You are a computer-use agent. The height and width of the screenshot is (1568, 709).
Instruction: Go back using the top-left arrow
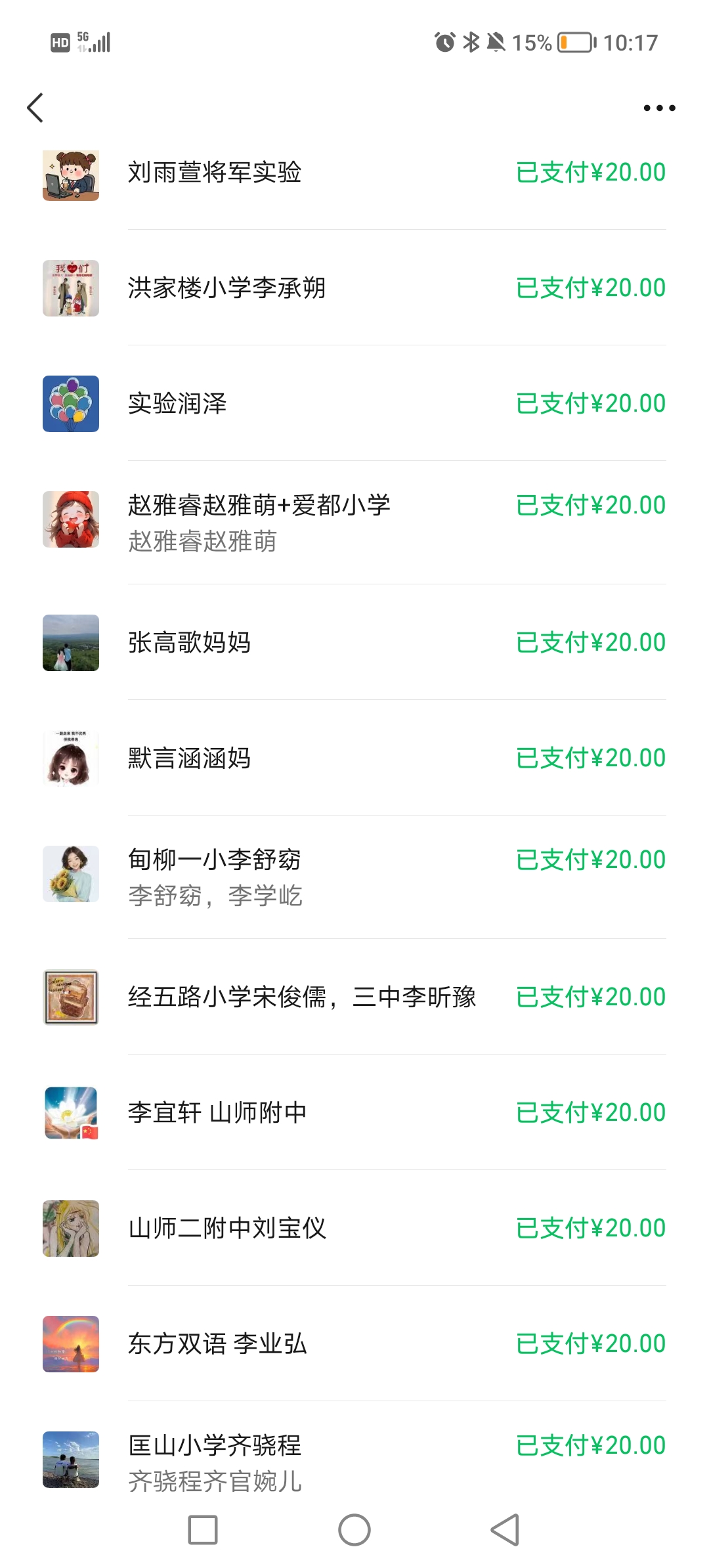tap(35, 108)
